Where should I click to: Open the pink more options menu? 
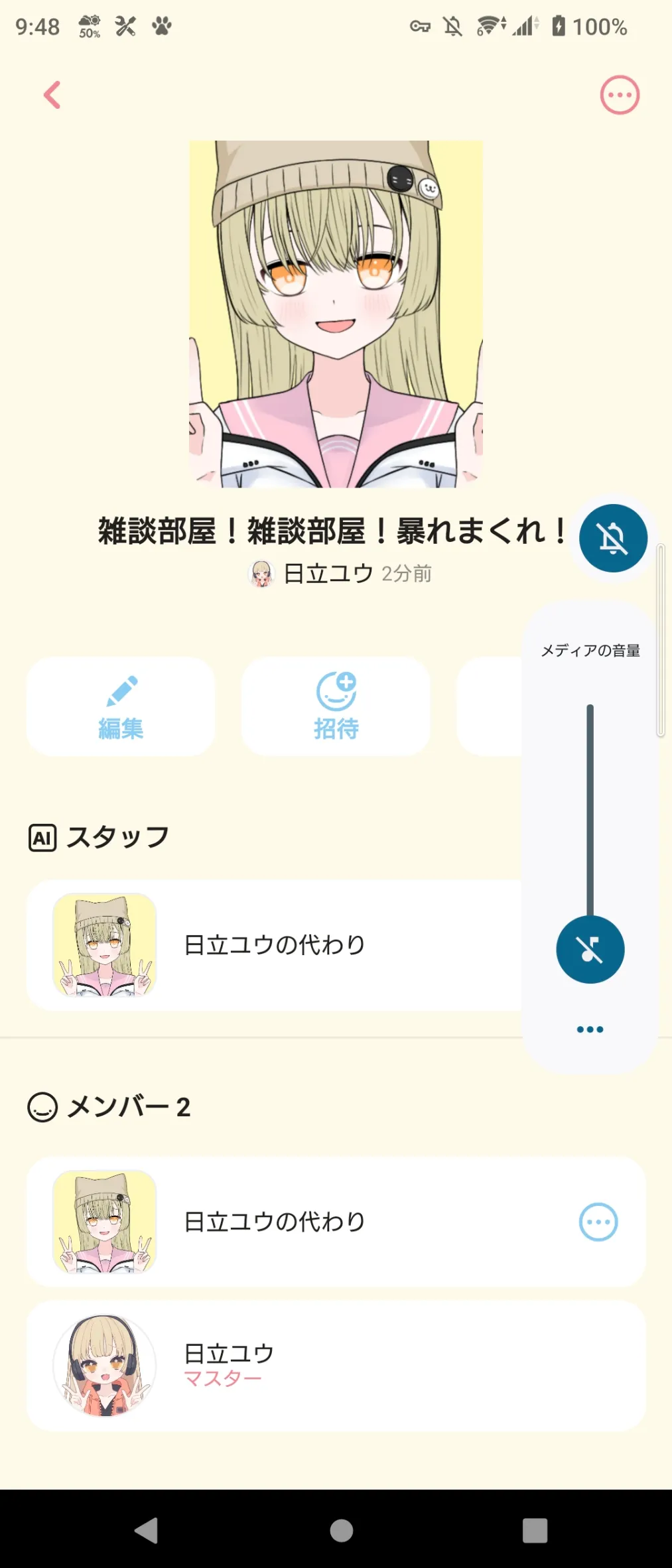pyautogui.click(x=620, y=95)
